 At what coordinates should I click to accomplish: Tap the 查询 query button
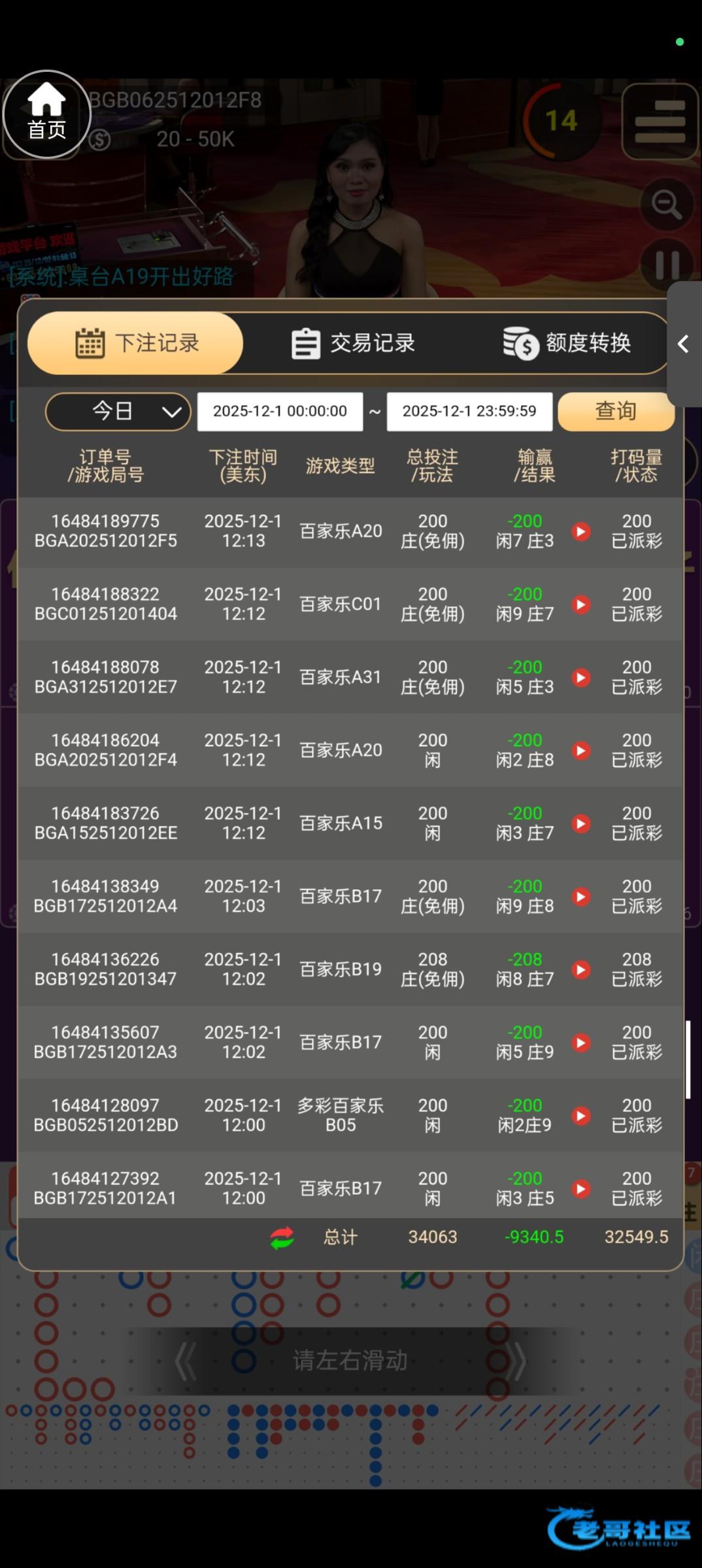pyautogui.click(x=616, y=412)
